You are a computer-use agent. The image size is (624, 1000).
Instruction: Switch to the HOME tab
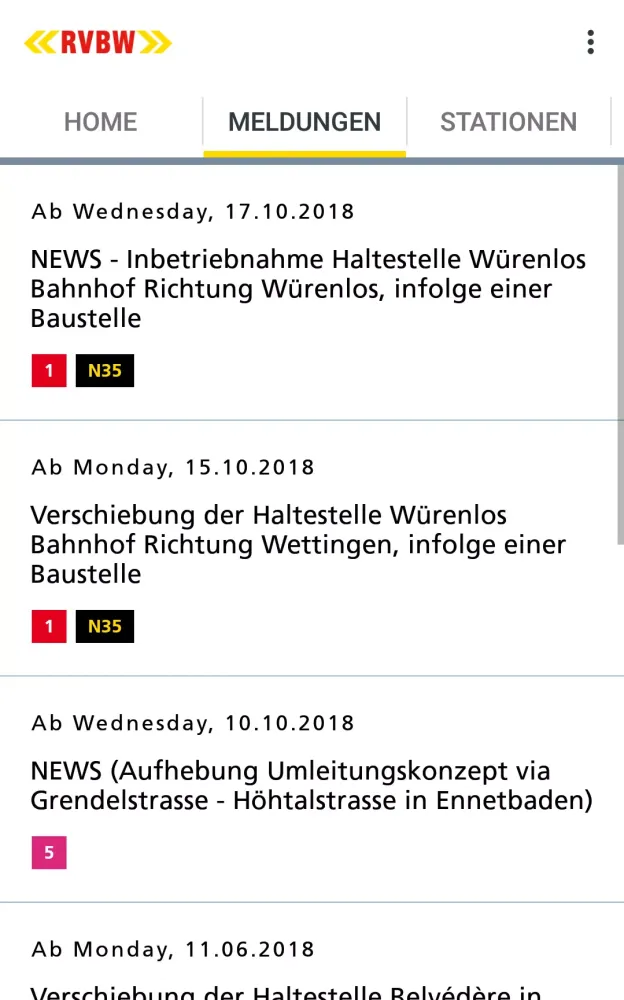[100, 122]
